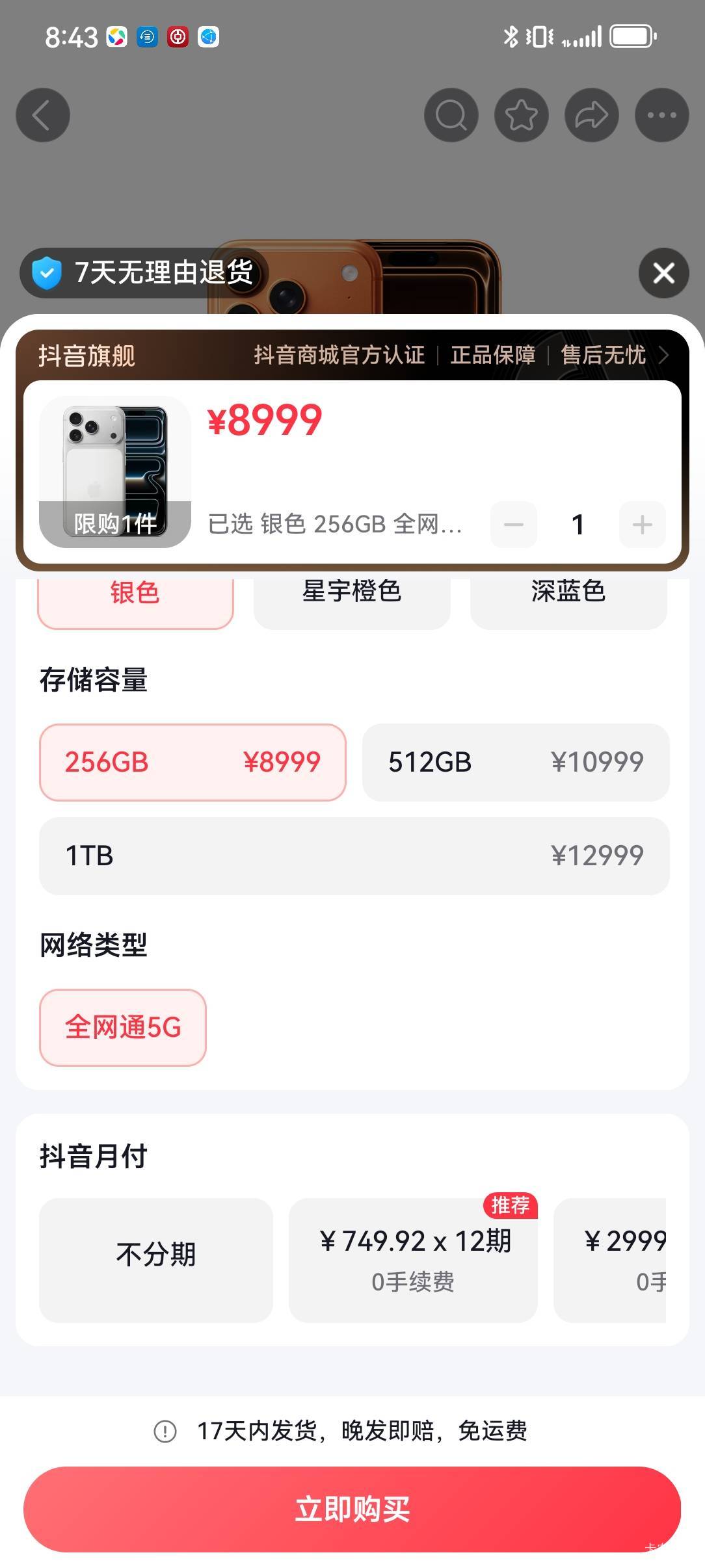Close the product options sheet
The width and height of the screenshot is (705, 1568).
coord(663,273)
